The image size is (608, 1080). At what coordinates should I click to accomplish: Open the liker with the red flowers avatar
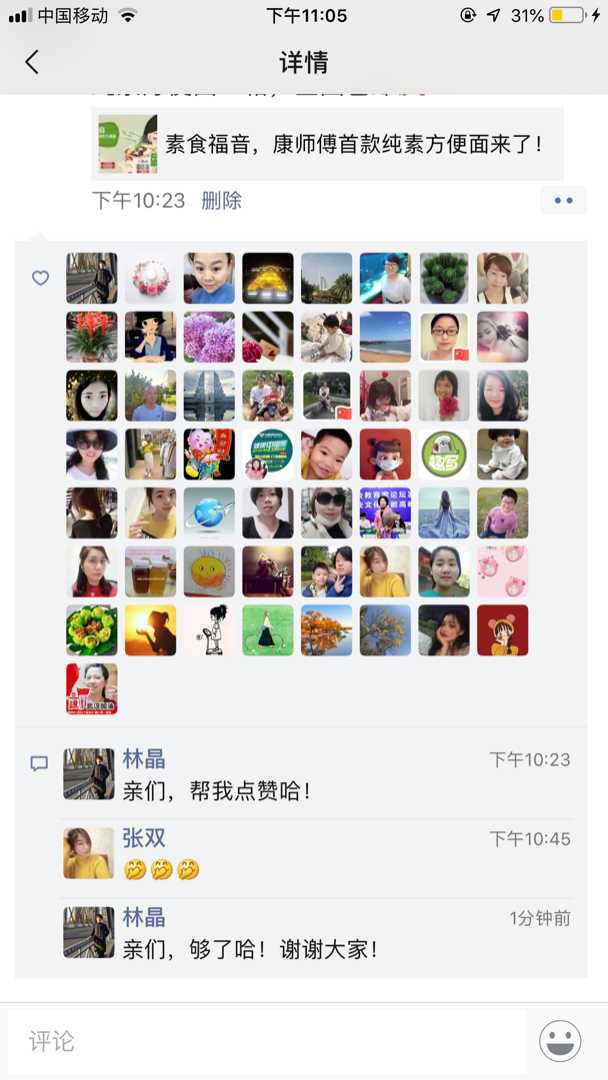tap(91, 337)
